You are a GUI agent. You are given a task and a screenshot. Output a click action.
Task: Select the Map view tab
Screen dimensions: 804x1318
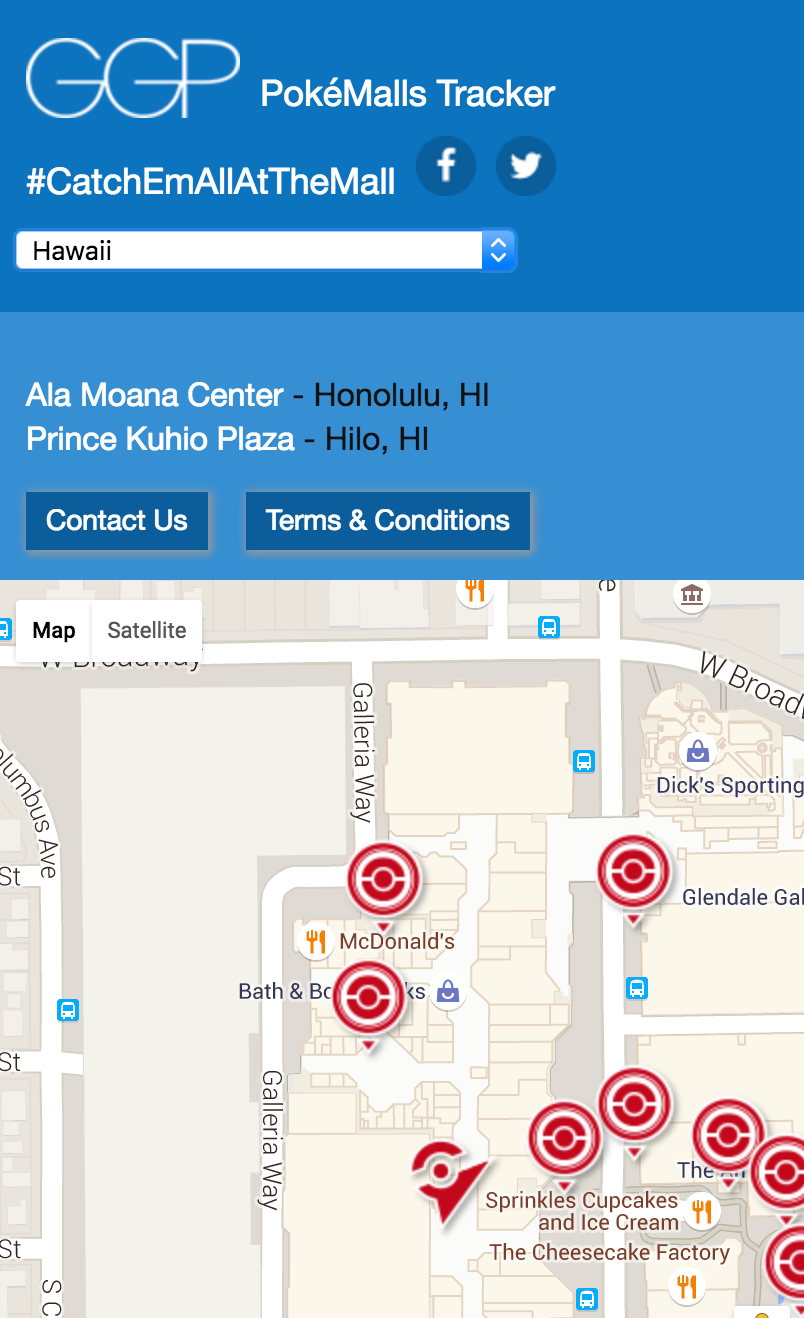(54, 630)
